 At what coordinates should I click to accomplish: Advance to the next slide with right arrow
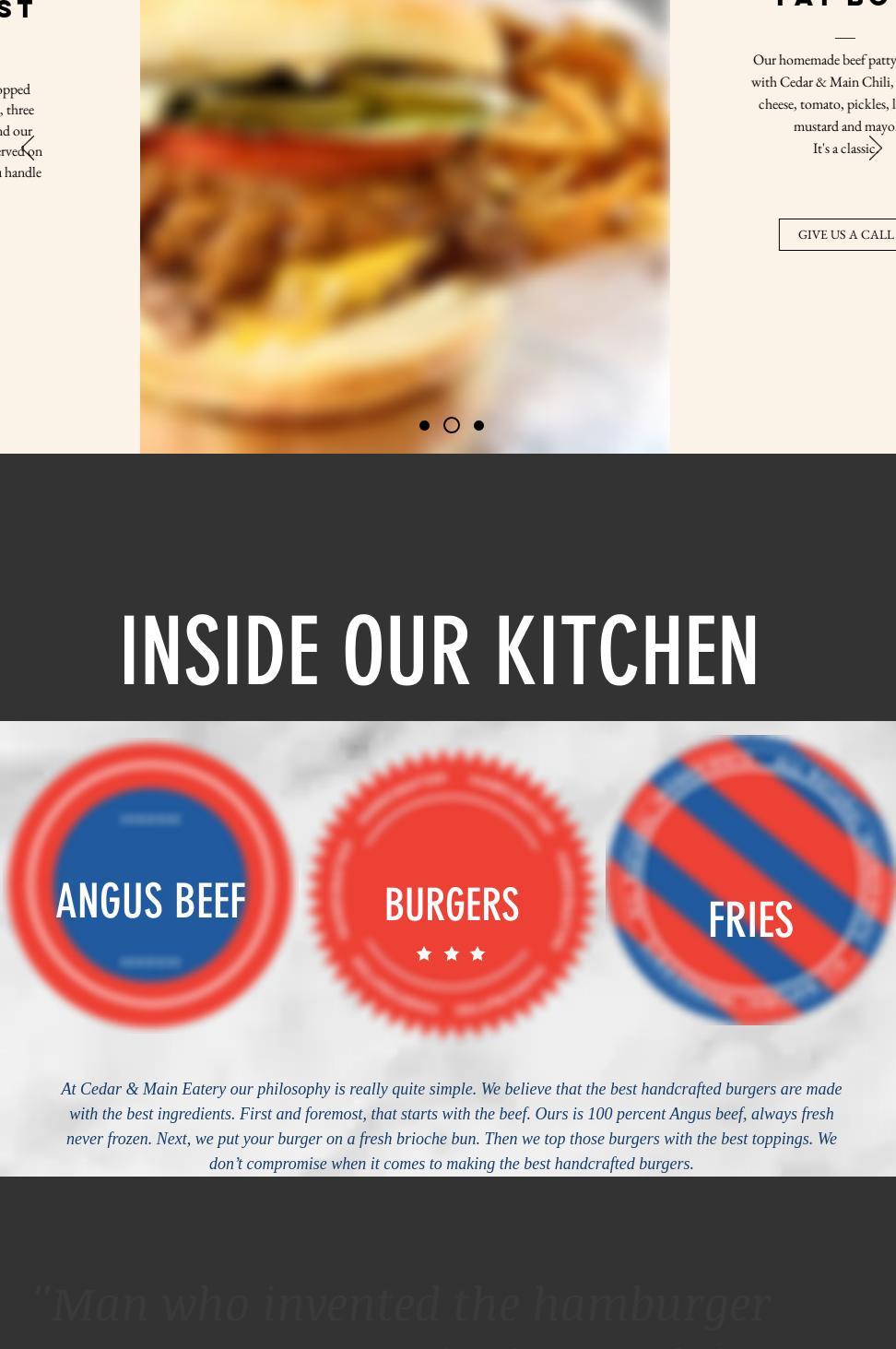click(x=875, y=148)
